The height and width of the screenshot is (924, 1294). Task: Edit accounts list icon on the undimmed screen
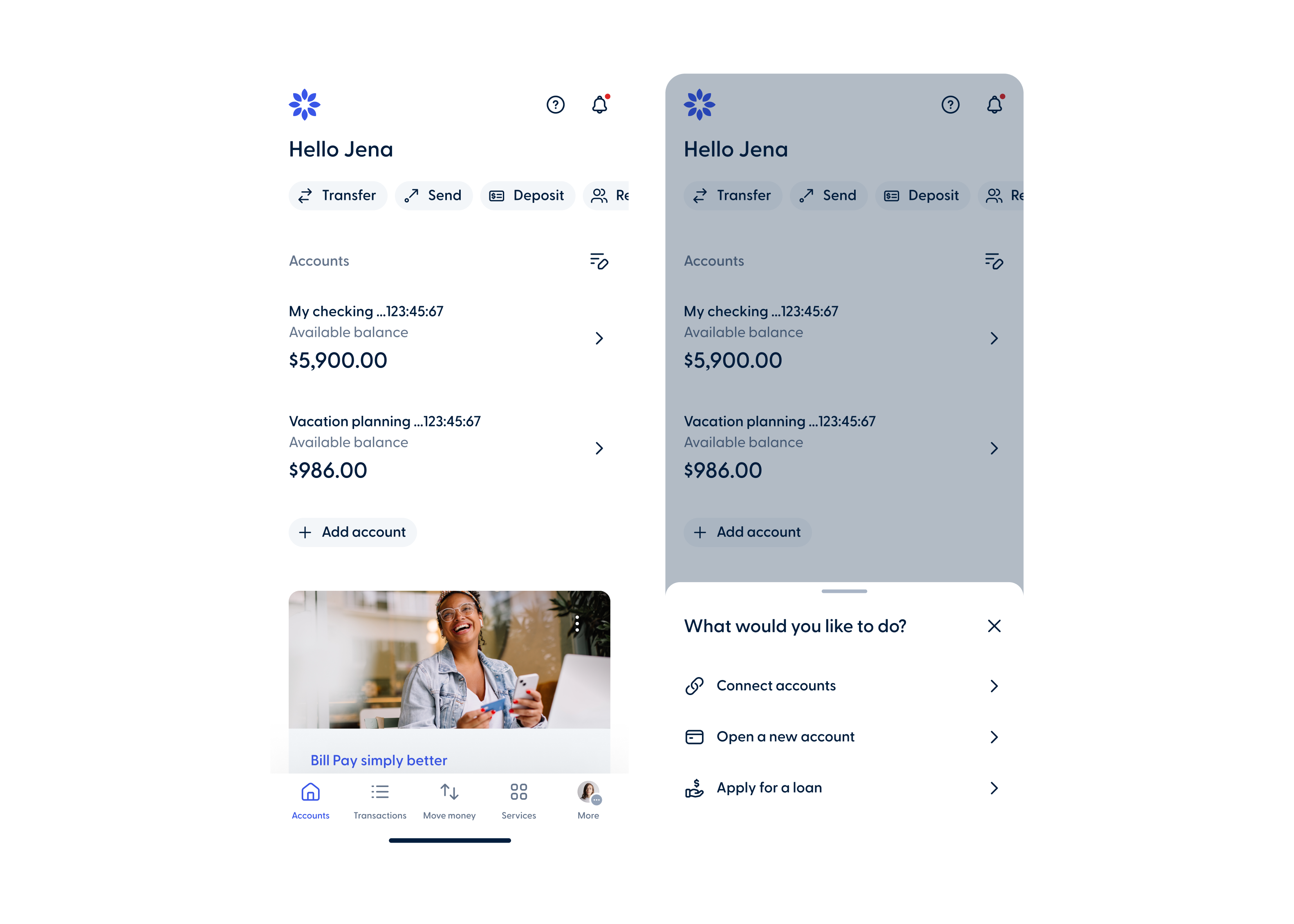(599, 261)
